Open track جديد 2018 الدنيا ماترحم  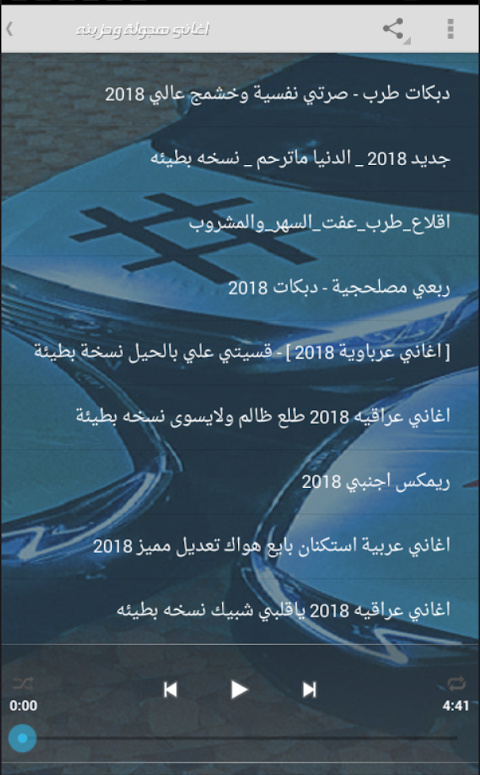click(x=240, y=158)
